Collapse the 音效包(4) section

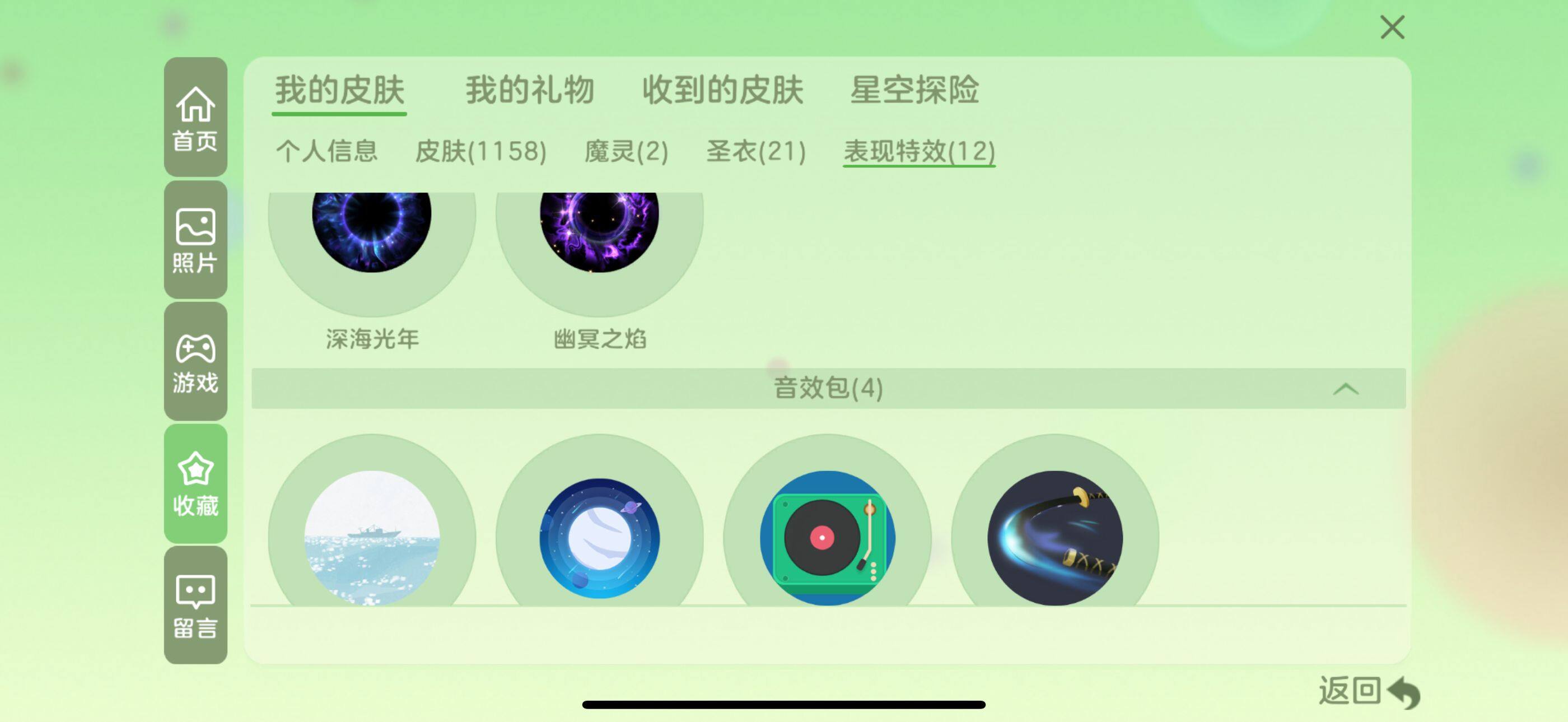click(1345, 388)
